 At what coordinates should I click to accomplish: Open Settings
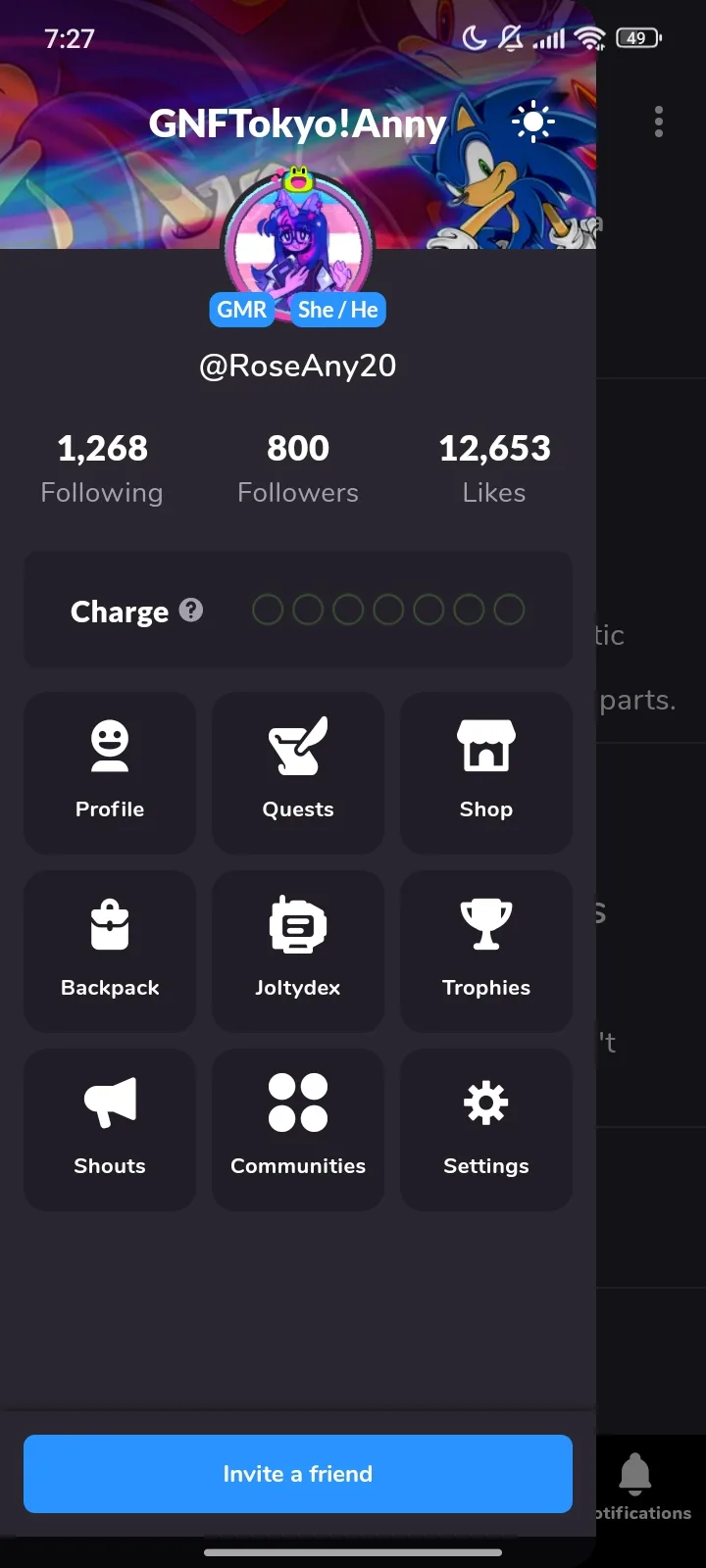[486, 1129]
